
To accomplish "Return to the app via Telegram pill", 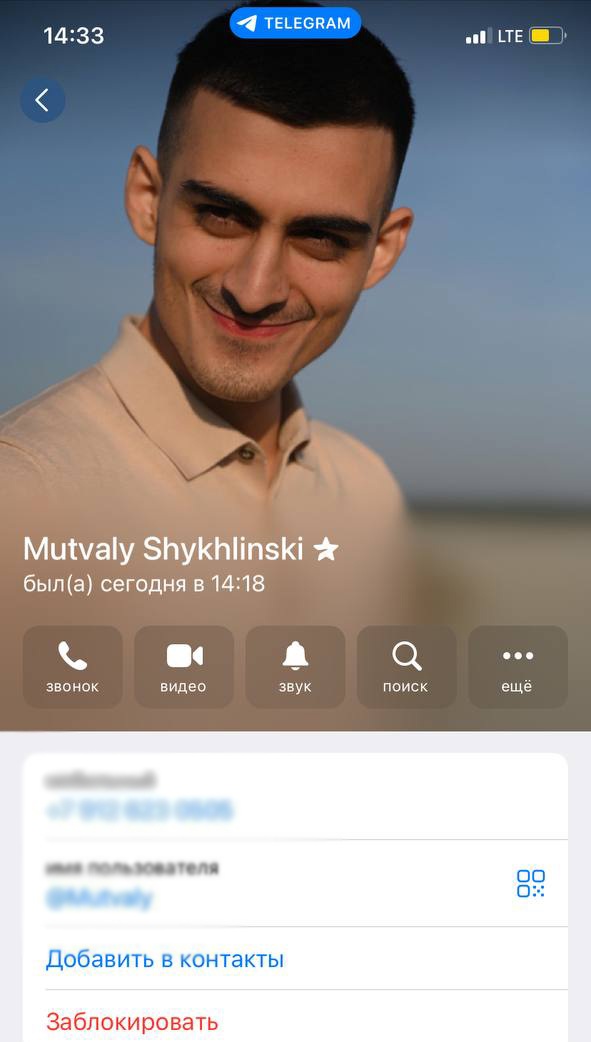I will point(295,23).
